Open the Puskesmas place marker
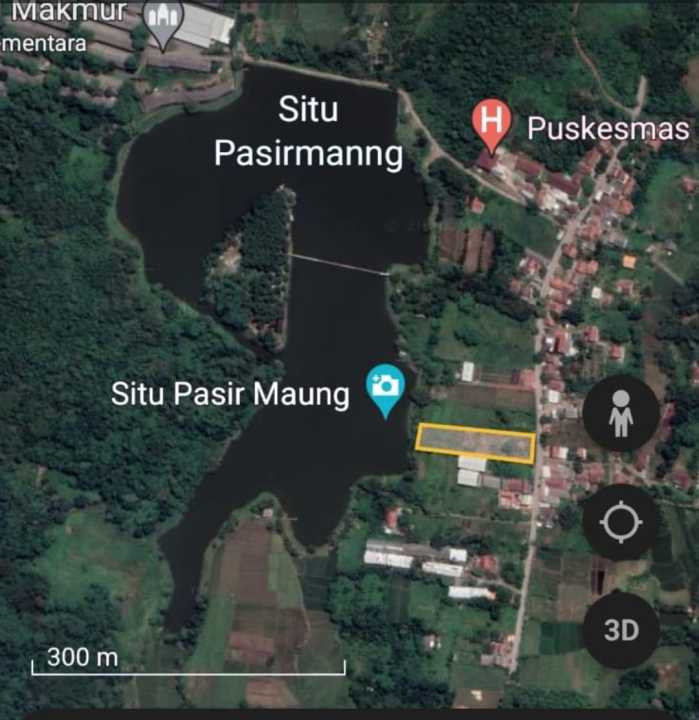 point(490,124)
